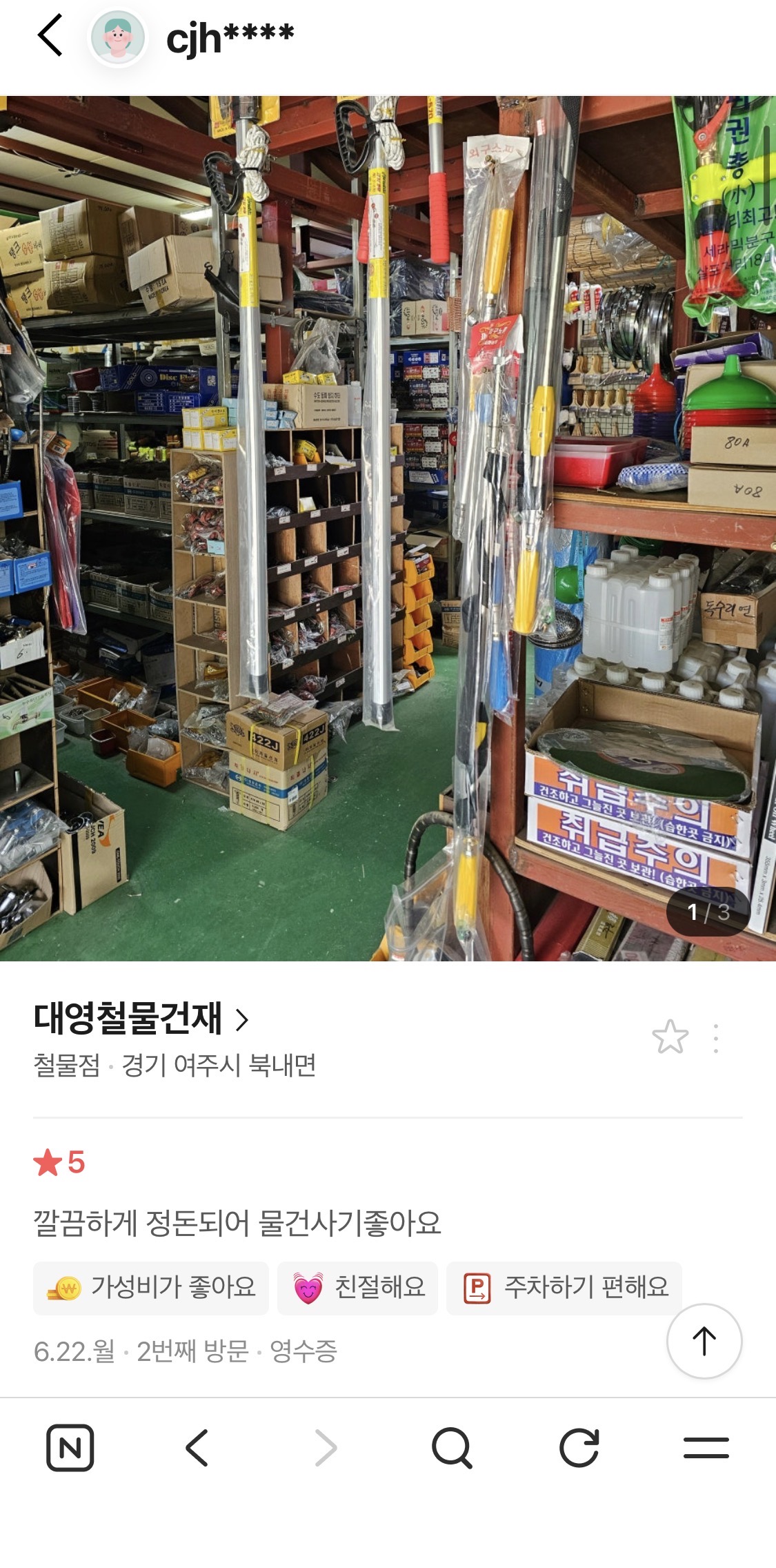The image size is (776, 1568).
Task: Open the three-dot options menu
Action: [x=716, y=1038]
